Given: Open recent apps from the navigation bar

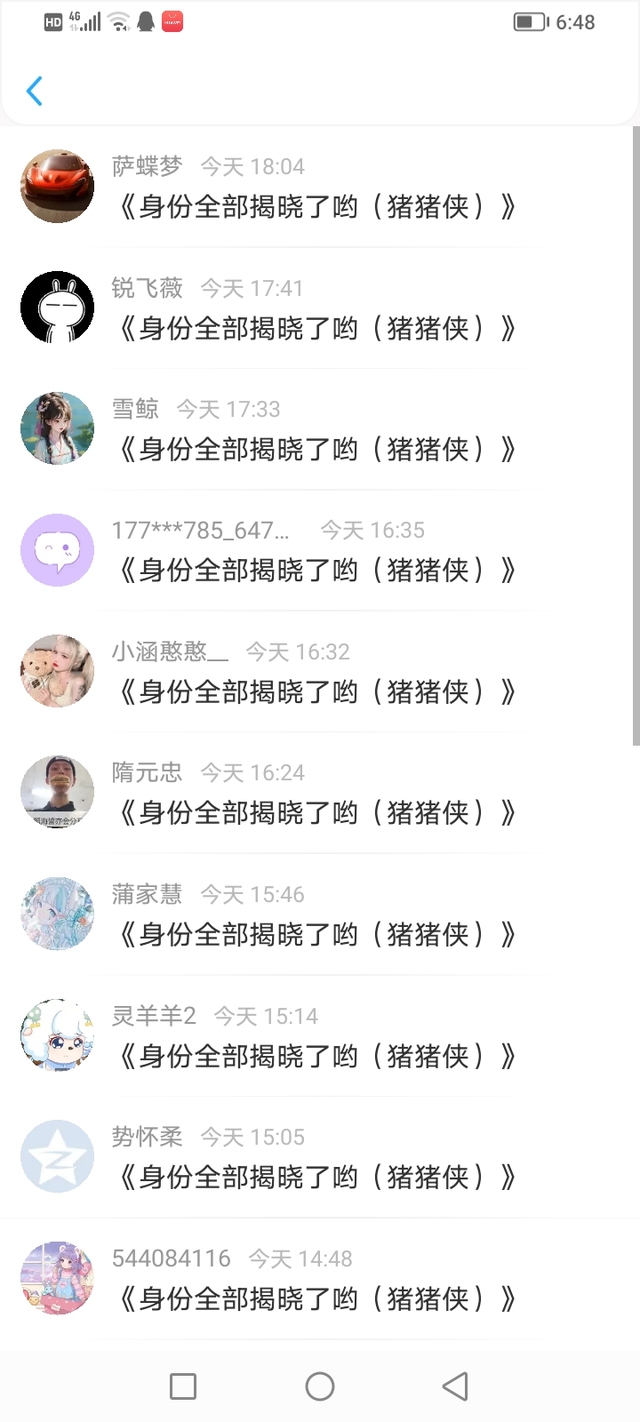Looking at the screenshot, I should (183, 1386).
